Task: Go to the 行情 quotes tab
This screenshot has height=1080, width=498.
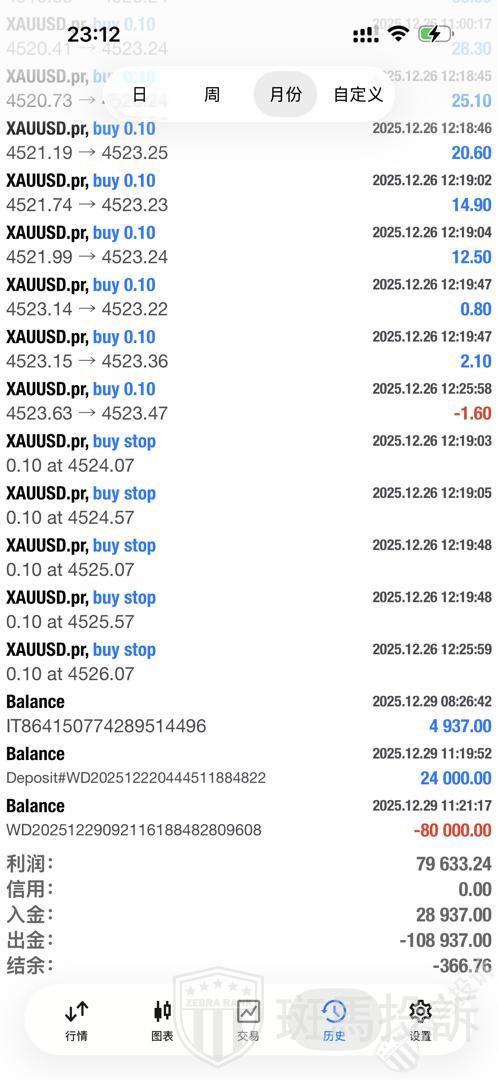Action: click(76, 1020)
